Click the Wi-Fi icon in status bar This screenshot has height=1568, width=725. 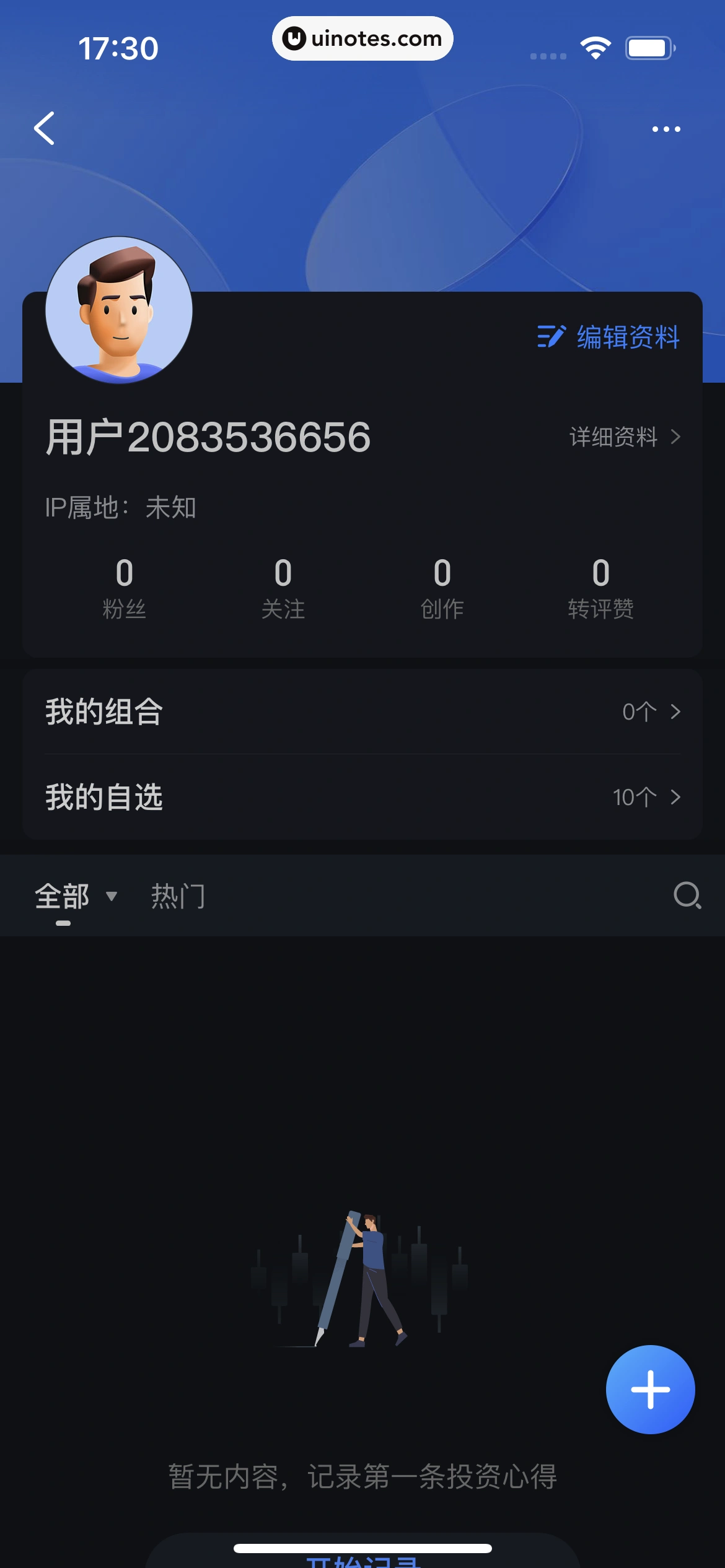[595, 46]
